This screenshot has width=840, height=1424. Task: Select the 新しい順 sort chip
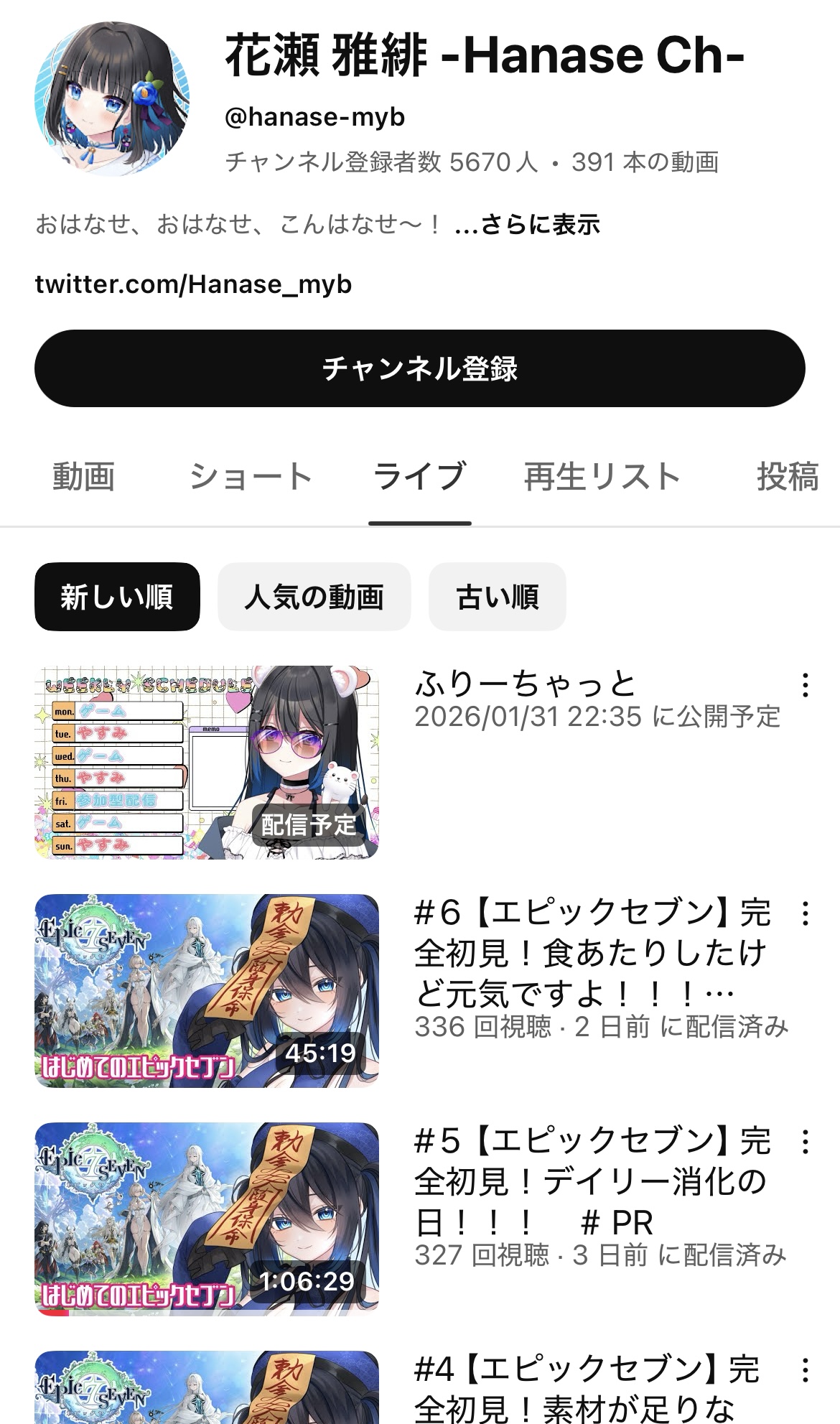click(117, 597)
